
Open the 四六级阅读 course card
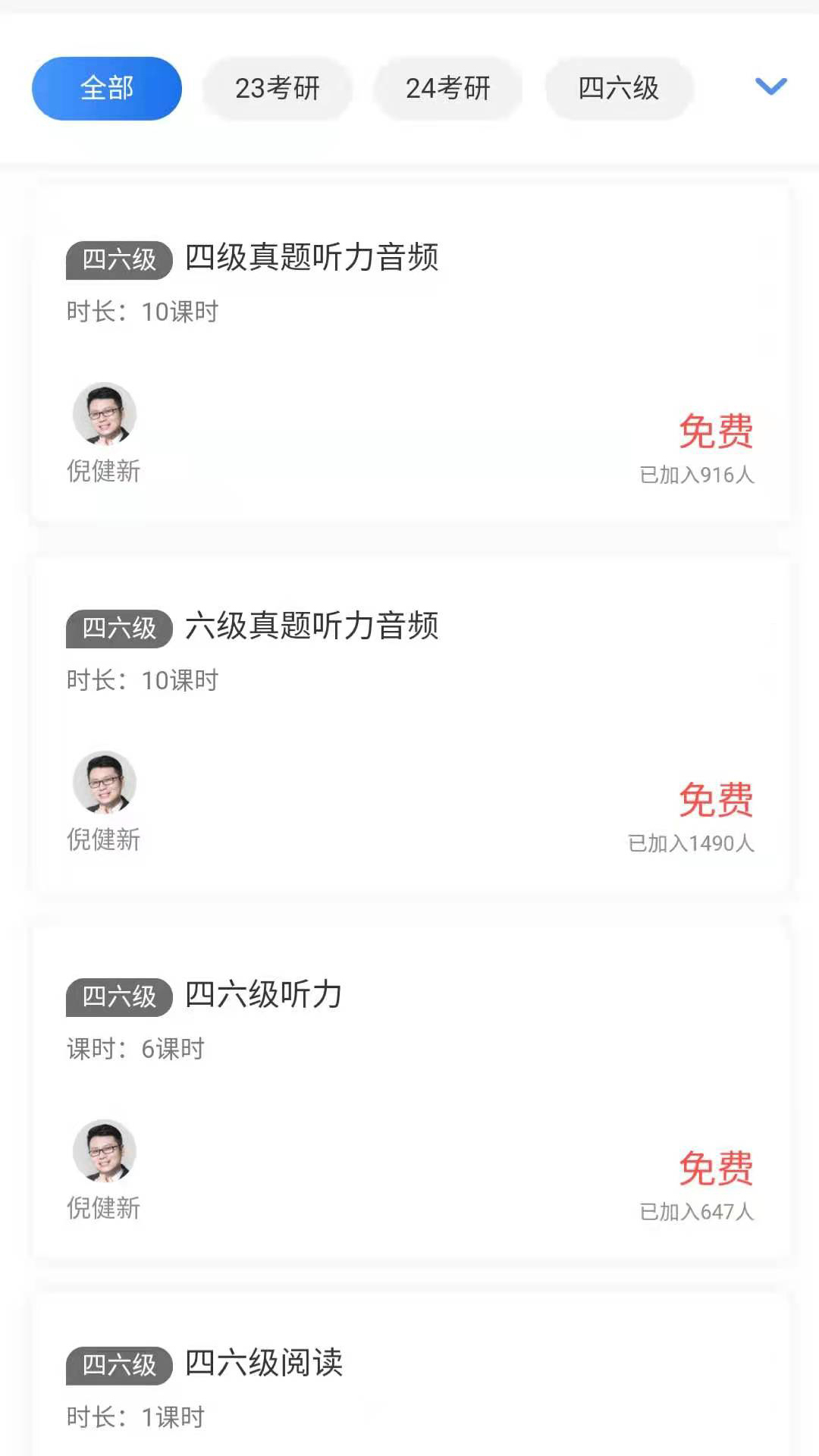click(264, 1364)
